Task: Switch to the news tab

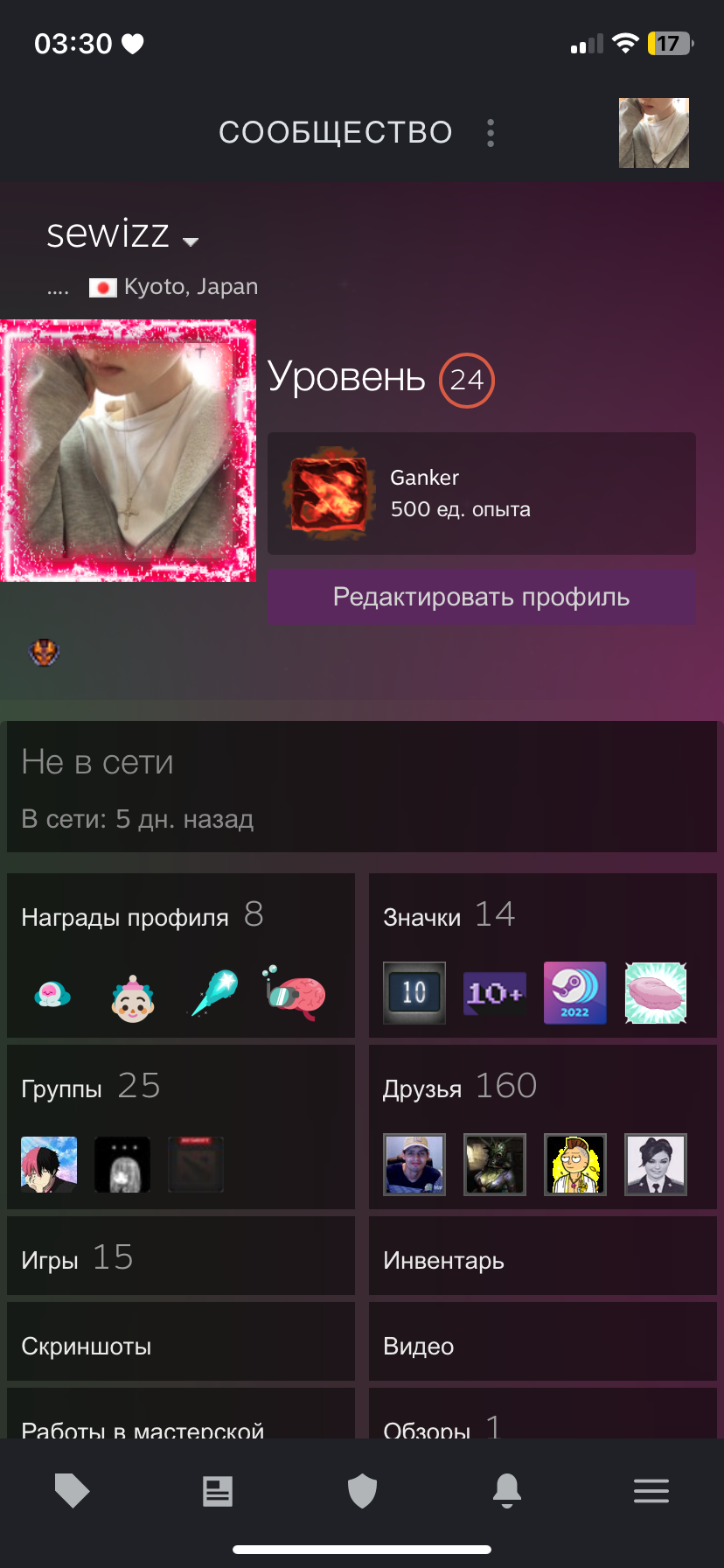Action: (x=218, y=1491)
